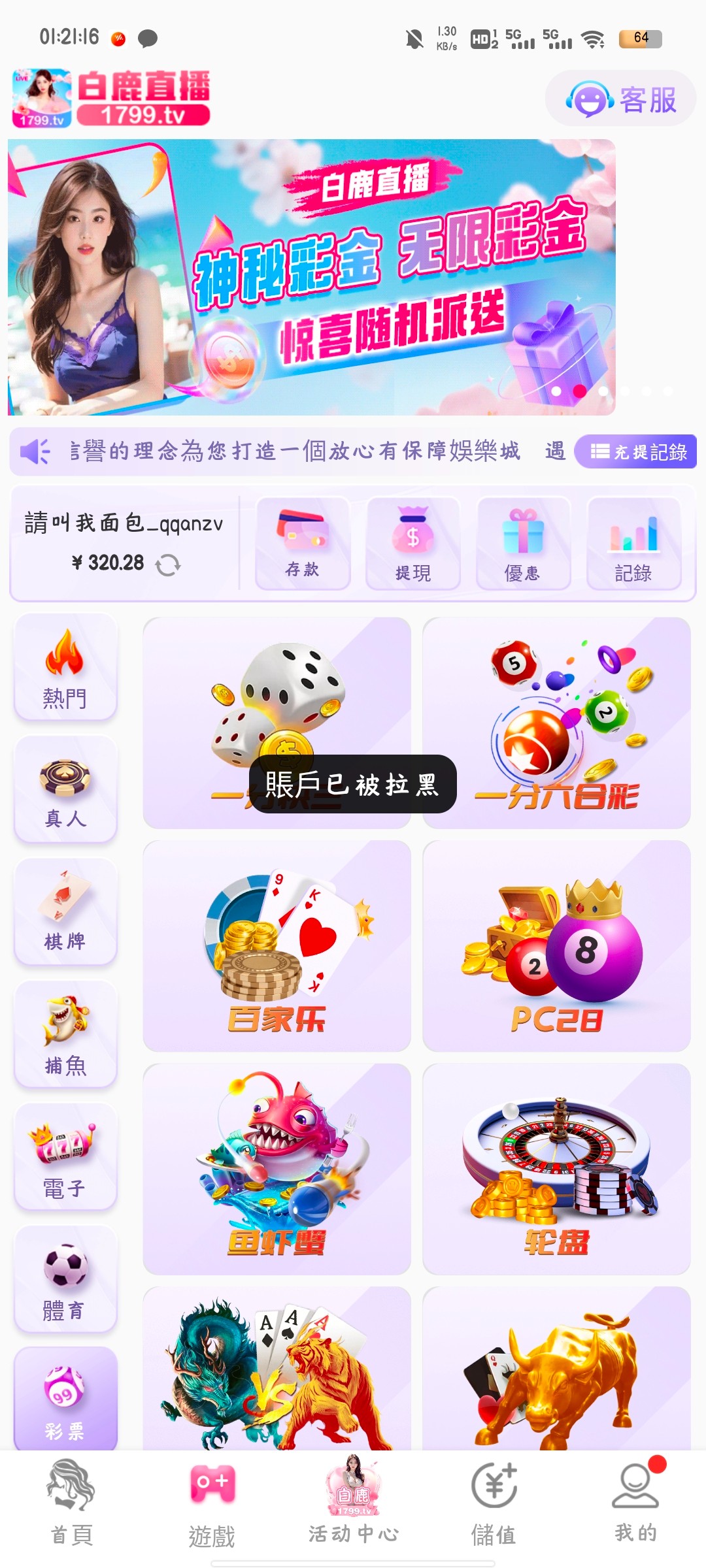Select the 棋牌 category

coord(65,911)
